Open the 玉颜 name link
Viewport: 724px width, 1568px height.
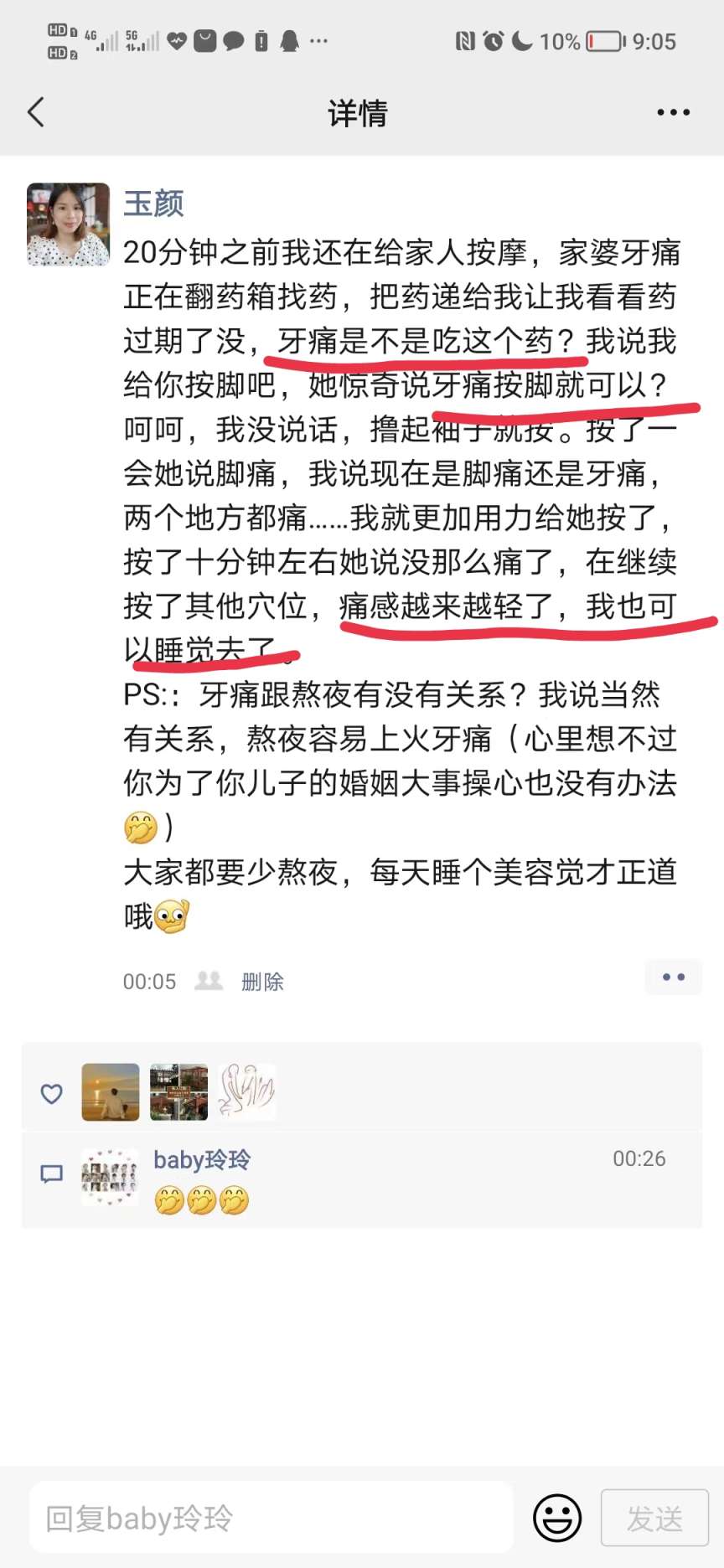pyautogui.click(x=153, y=204)
